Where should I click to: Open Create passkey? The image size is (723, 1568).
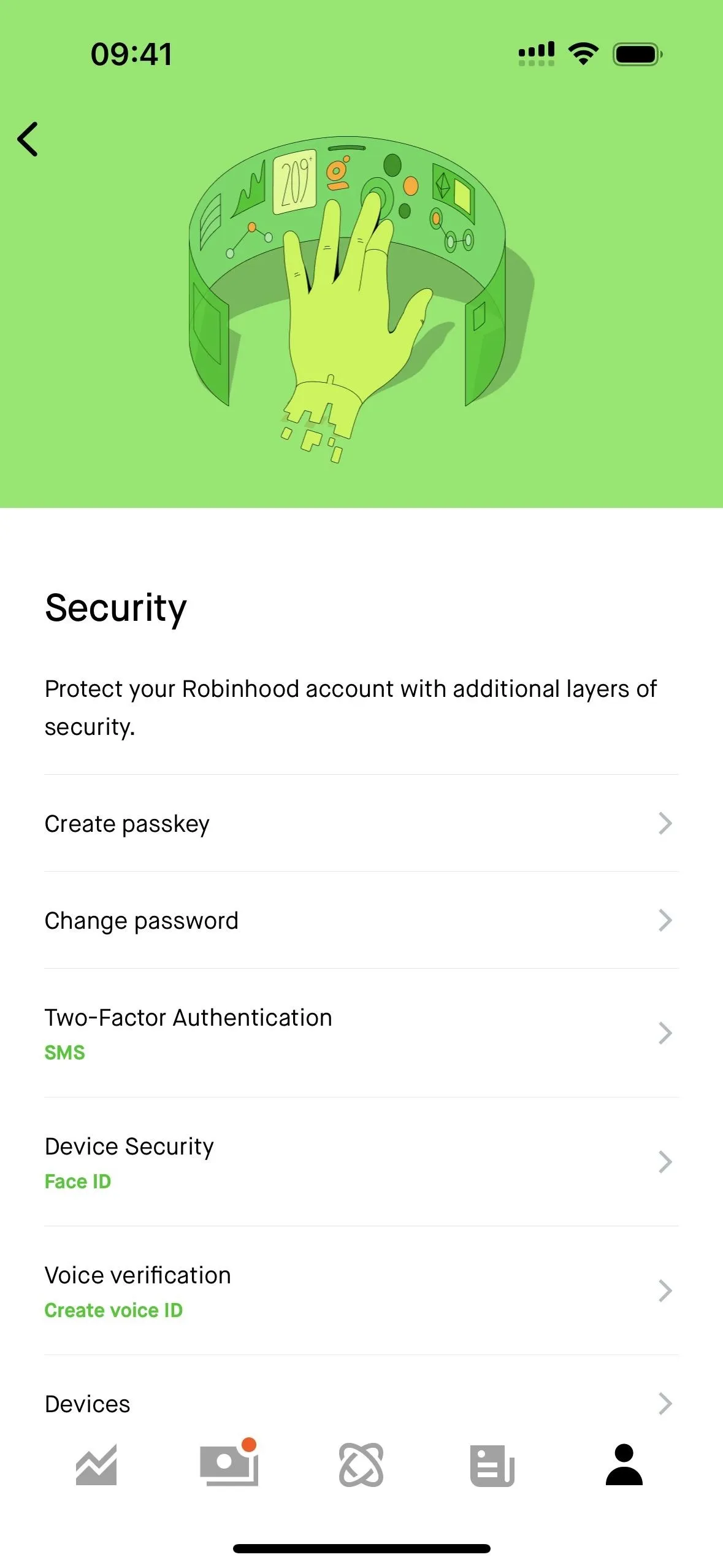pyautogui.click(x=361, y=823)
